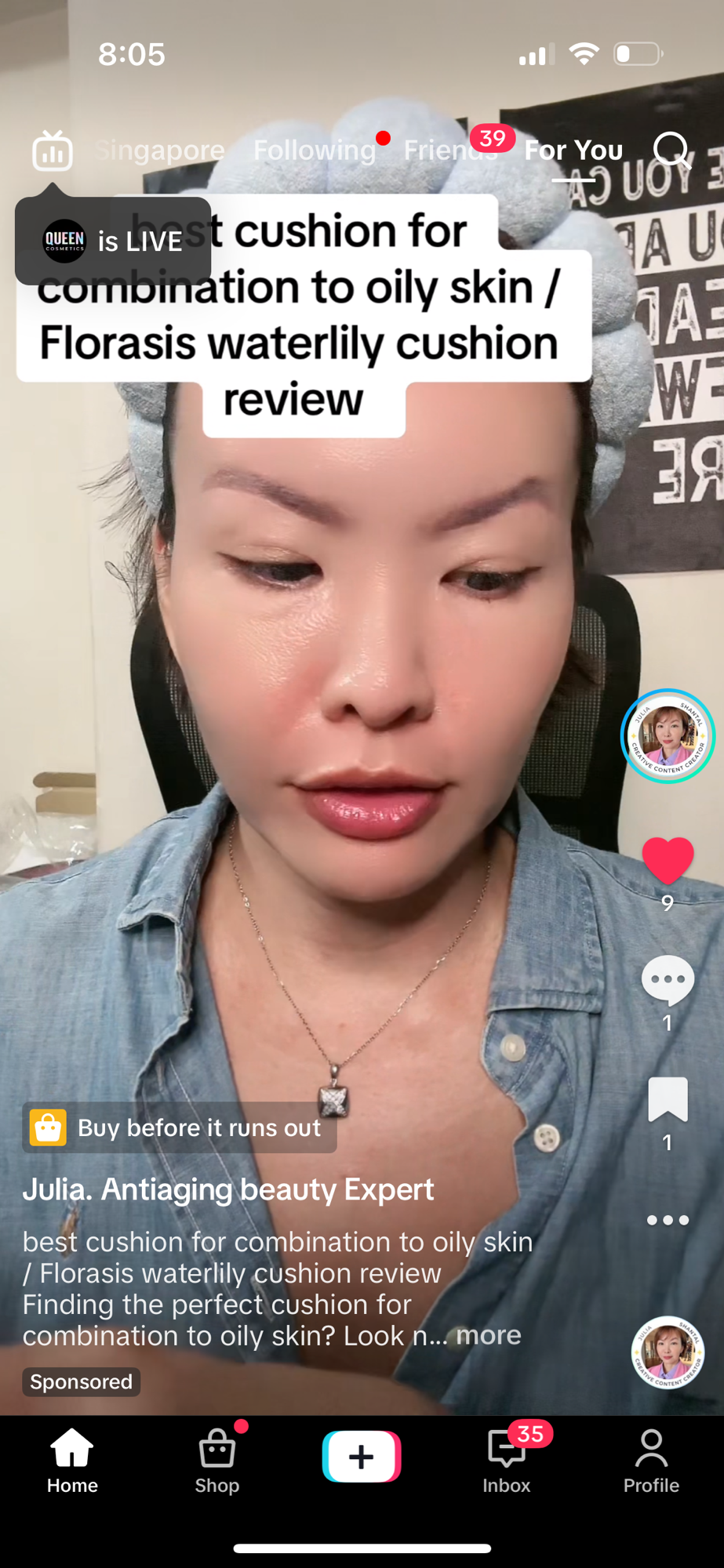Image resolution: width=724 pixels, height=1568 pixels.
Task: Open the comments on this video
Action: (x=668, y=981)
